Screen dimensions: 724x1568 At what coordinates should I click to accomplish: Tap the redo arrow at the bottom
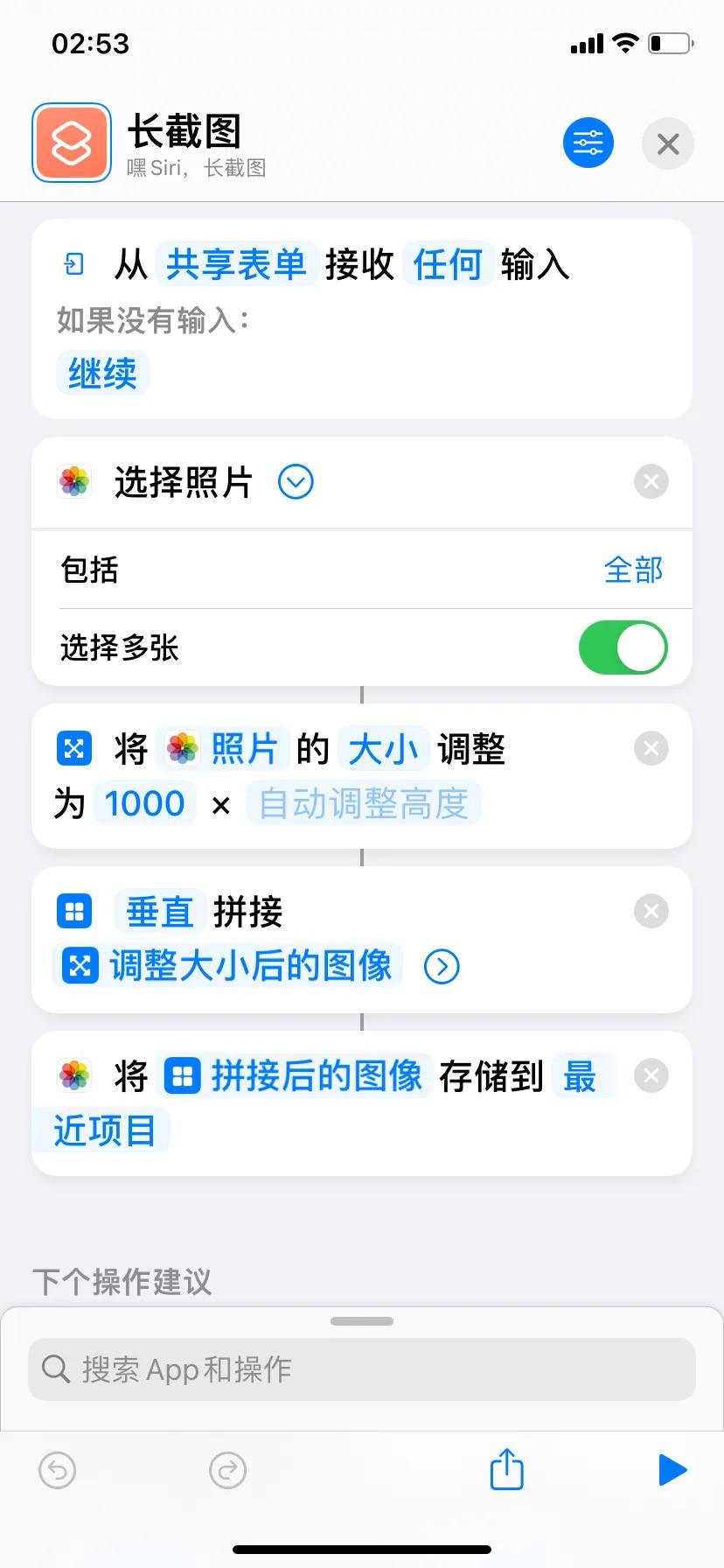[227, 1471]
